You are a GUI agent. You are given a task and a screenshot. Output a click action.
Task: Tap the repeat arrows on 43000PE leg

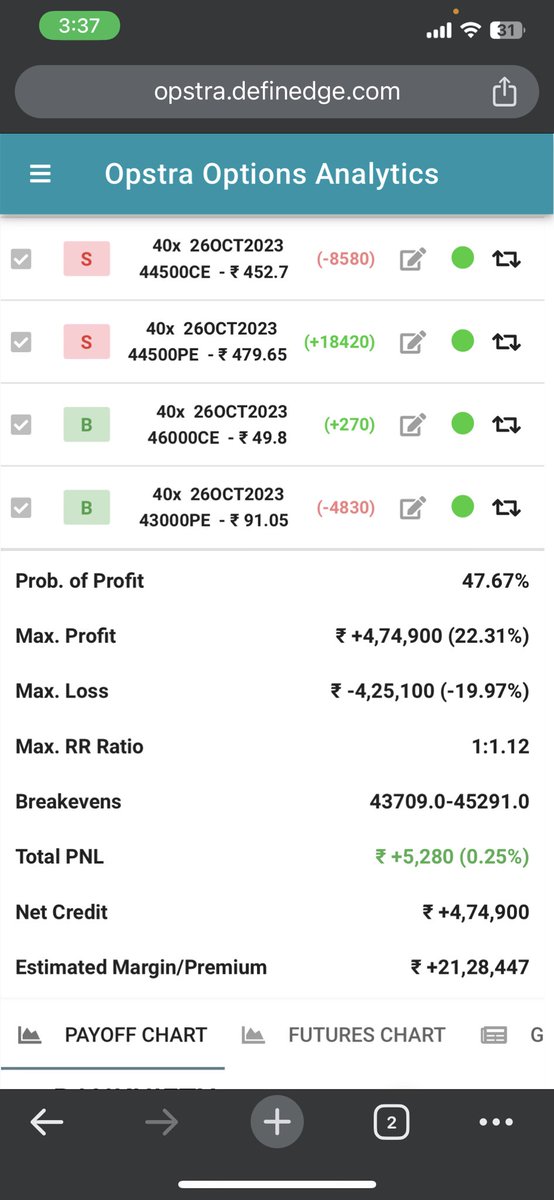(507, 508)
